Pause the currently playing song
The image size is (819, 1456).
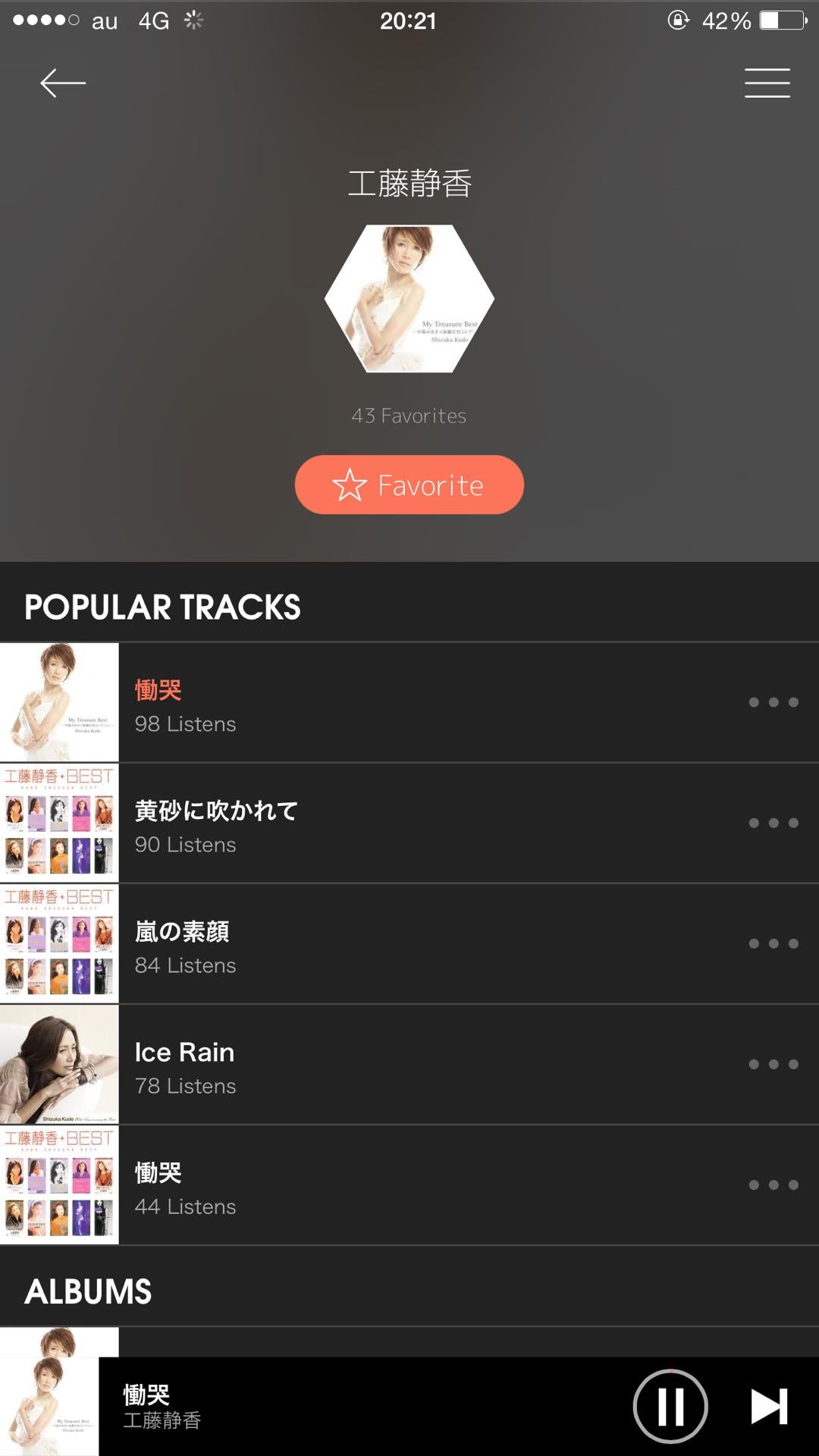point(670,1406)
